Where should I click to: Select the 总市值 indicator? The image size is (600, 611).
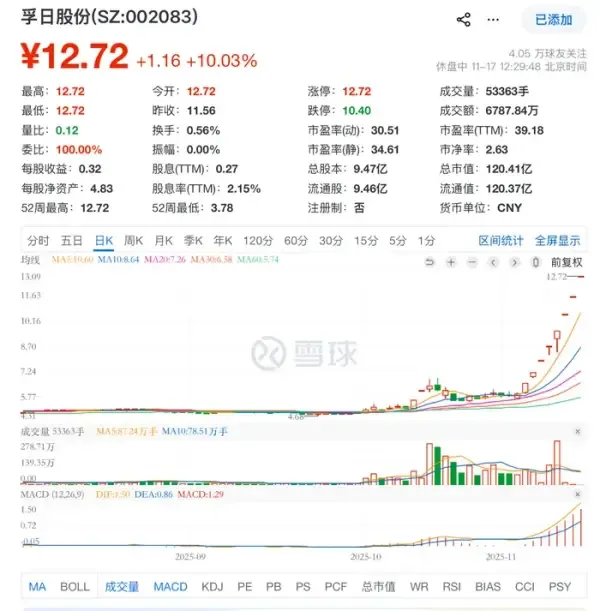(379, 587)
